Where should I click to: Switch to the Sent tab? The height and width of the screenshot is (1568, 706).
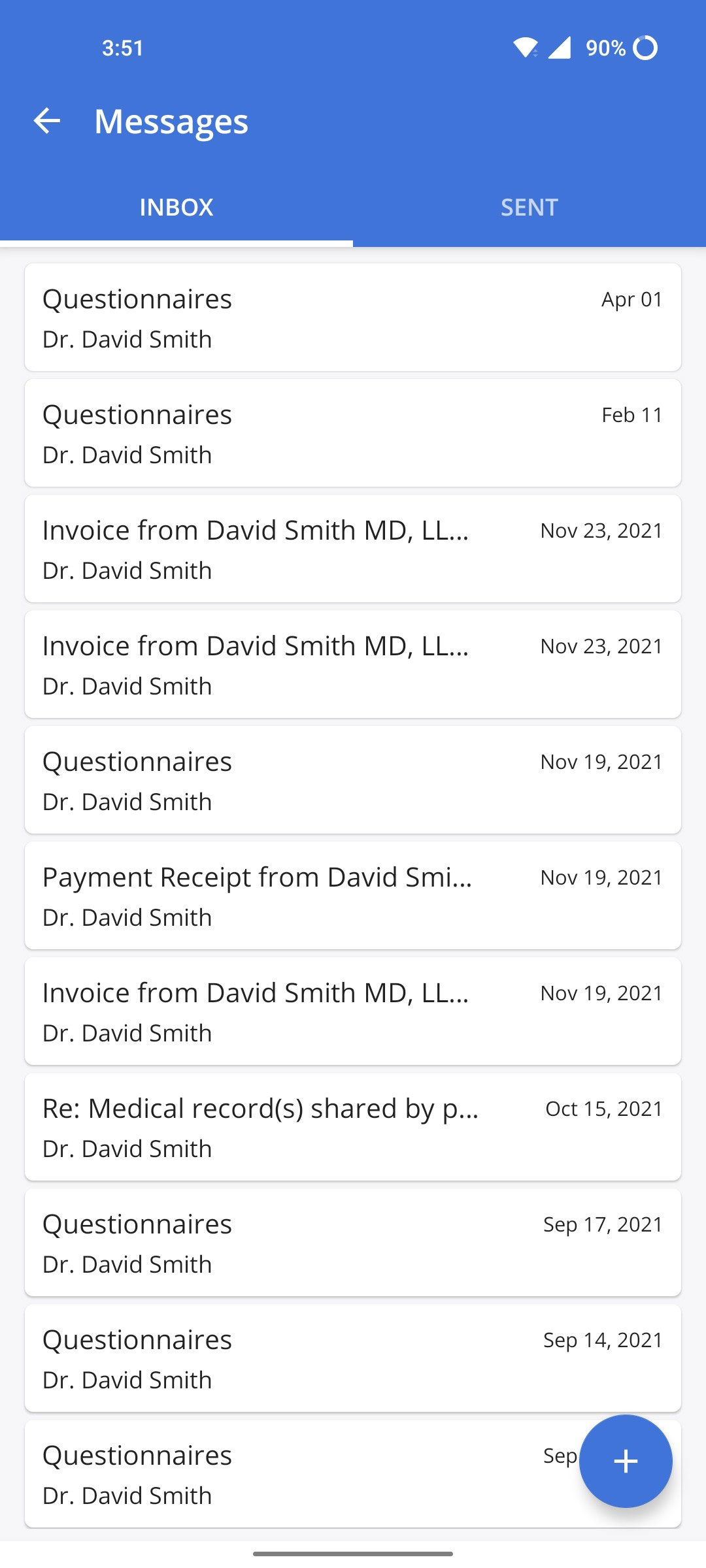pos(529,207)
